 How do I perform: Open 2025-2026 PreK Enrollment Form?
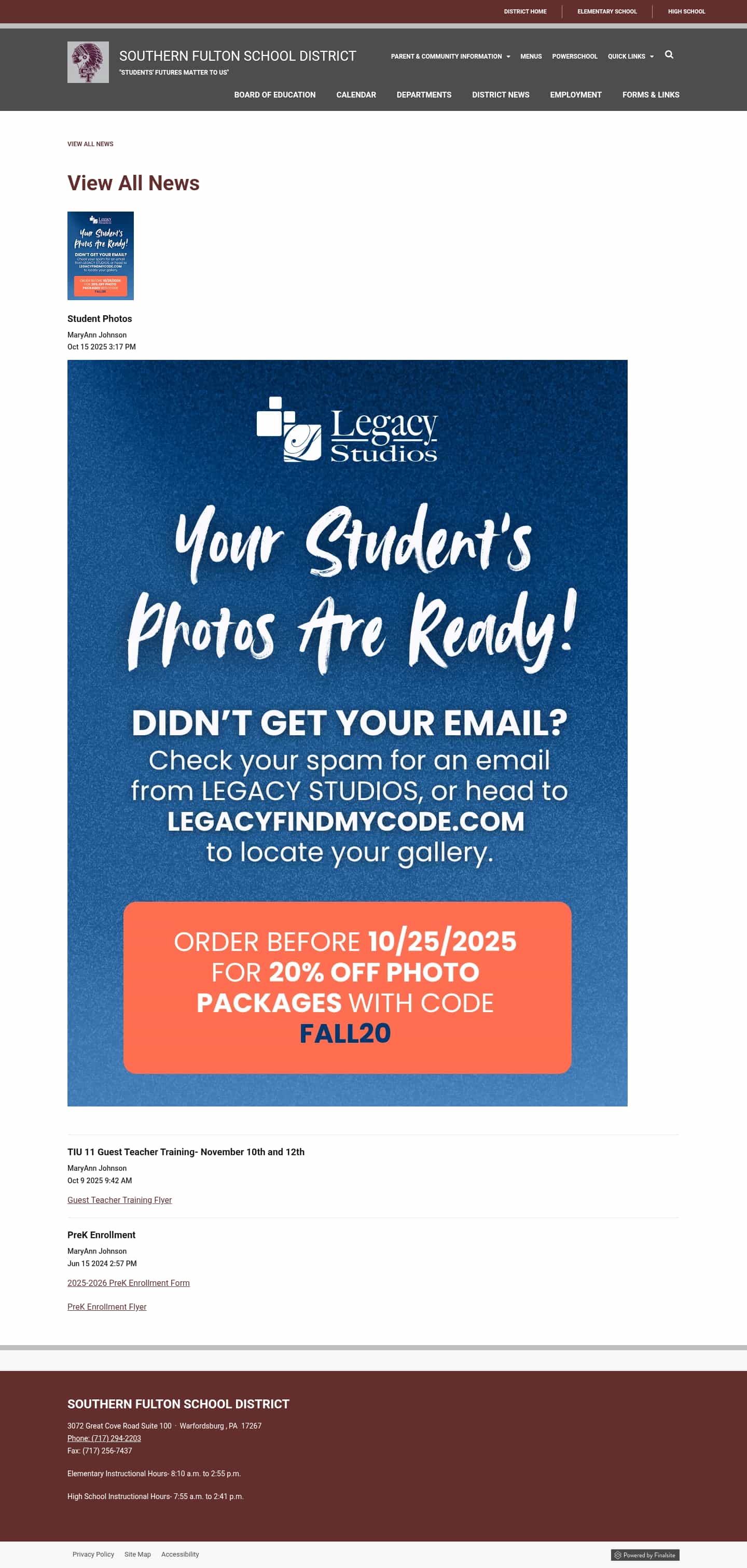(129, 1282)
